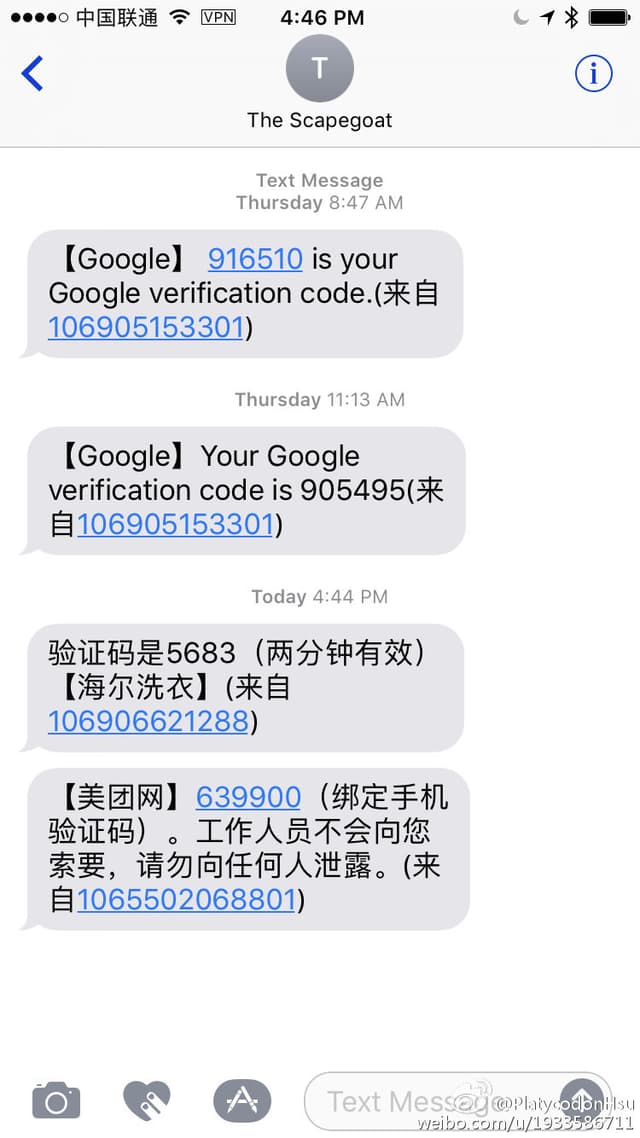
Task: Tap the number link after code 905495
Action: [x=175, y=524]
